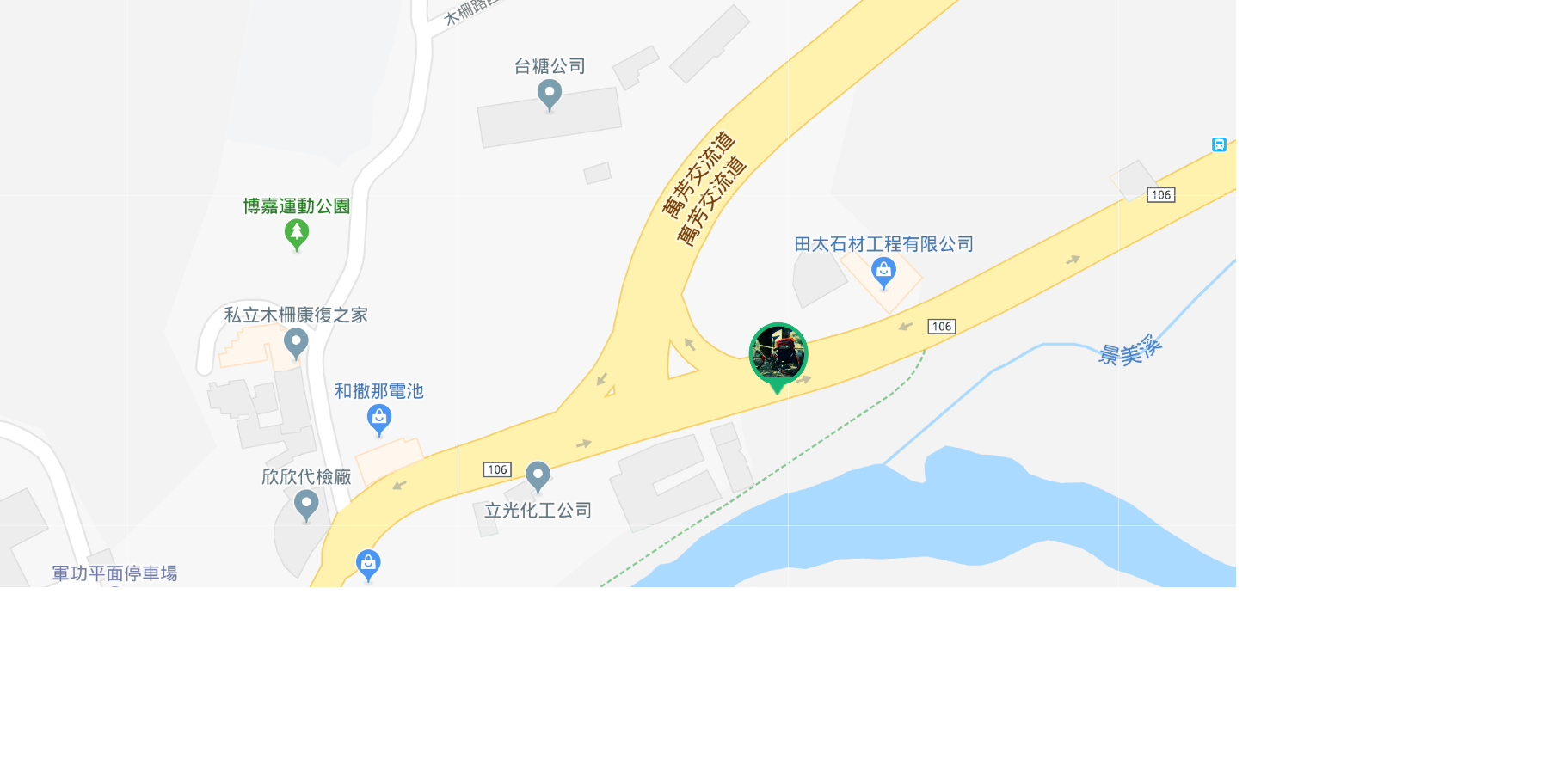Image resolution: width=1556 pixels, height=784 pixels.
Task: Open the 私立木柵康復之家 place pin
Action: 296,342
